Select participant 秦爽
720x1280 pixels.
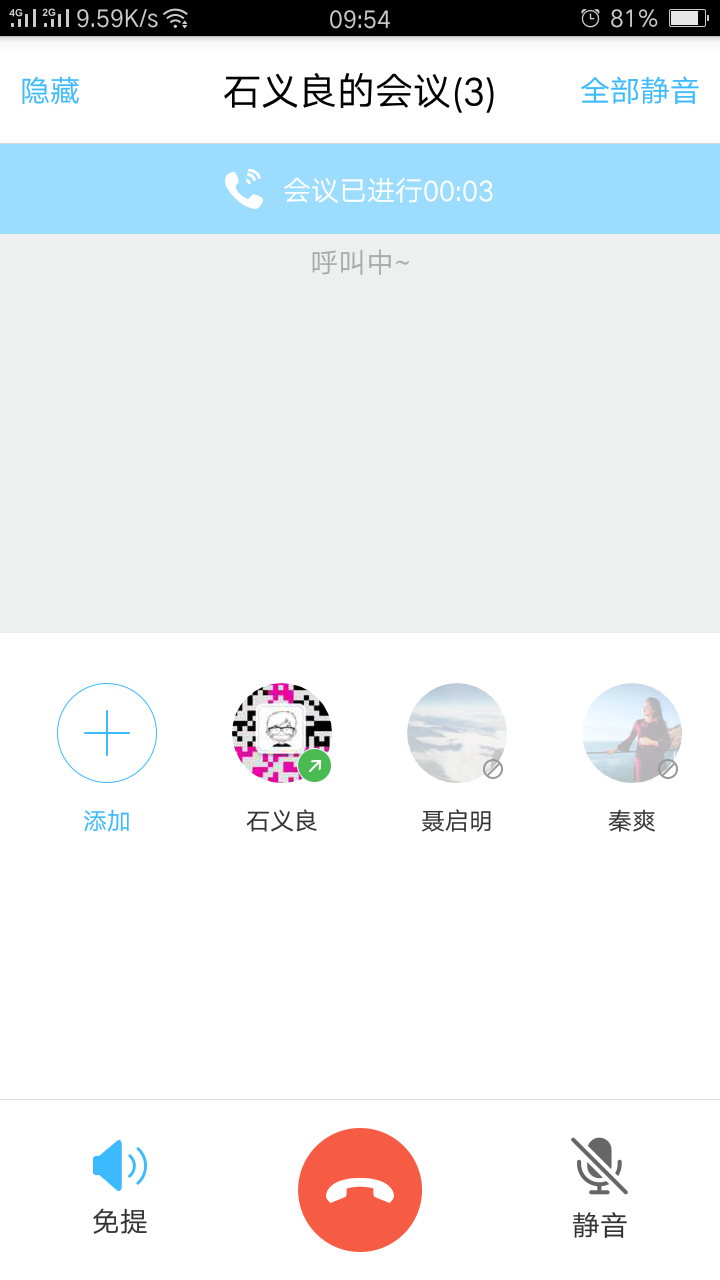tap(632, 733)
